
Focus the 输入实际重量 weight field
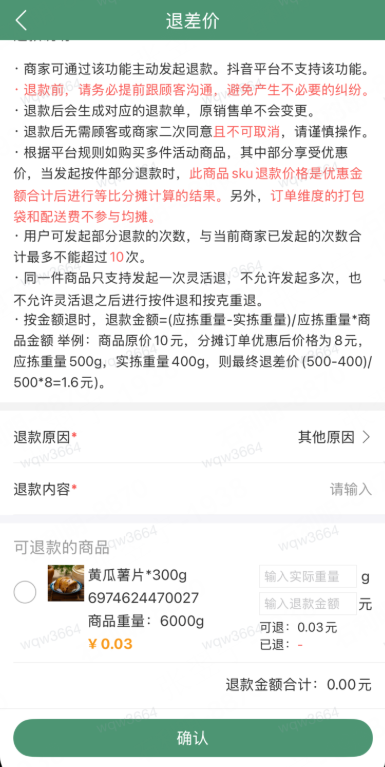[x=308, y=576]
